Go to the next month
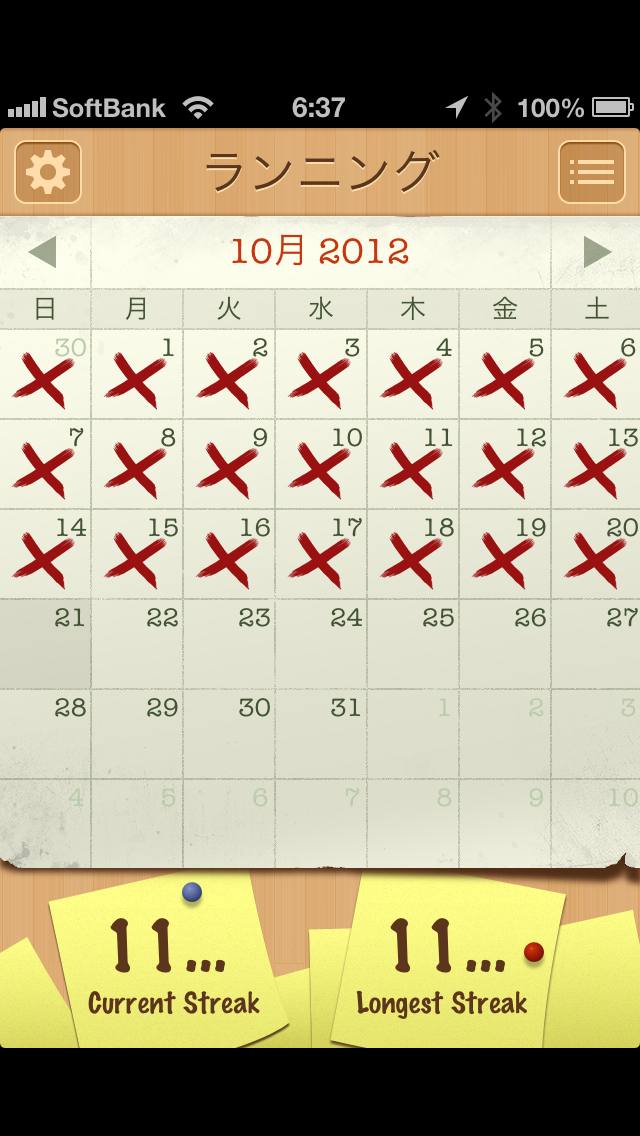Image resolution: width=640 pixels, height=1136 pixels. [x=596, y=252]
